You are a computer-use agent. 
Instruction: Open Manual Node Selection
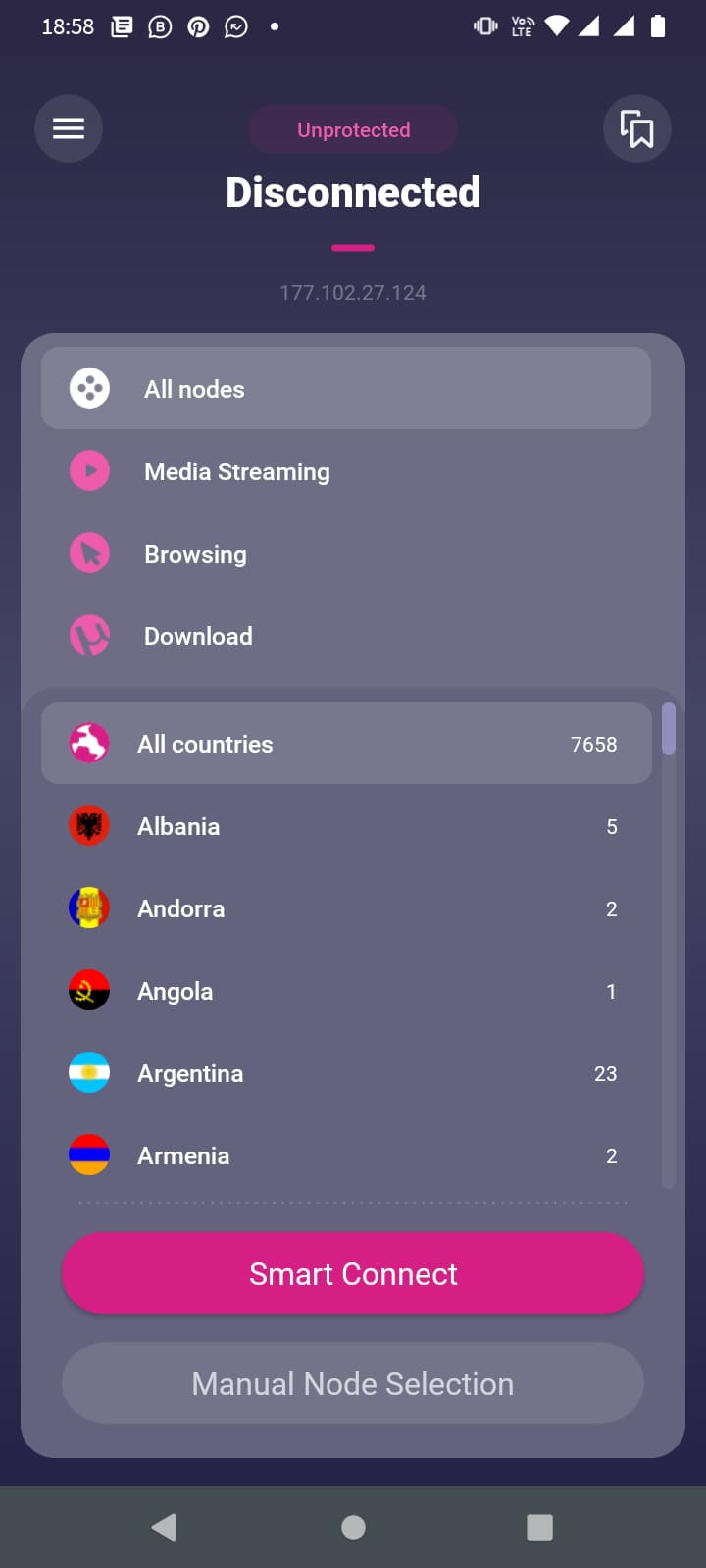click(353, 1383)
